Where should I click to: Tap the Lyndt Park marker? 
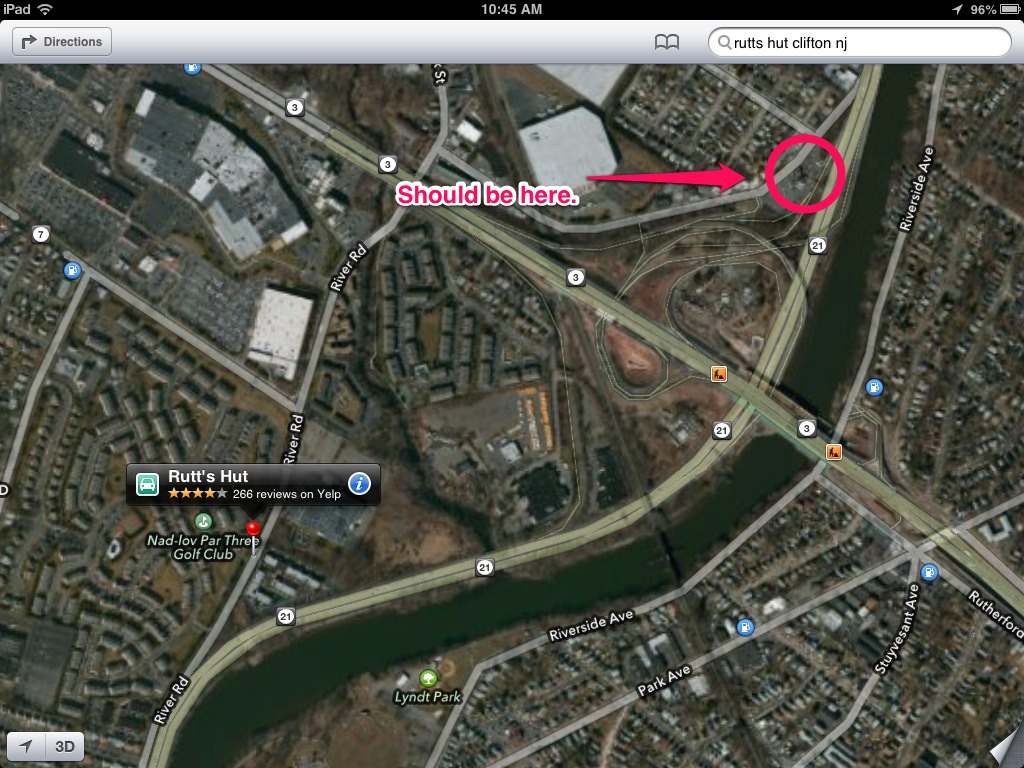click(428, 678)
